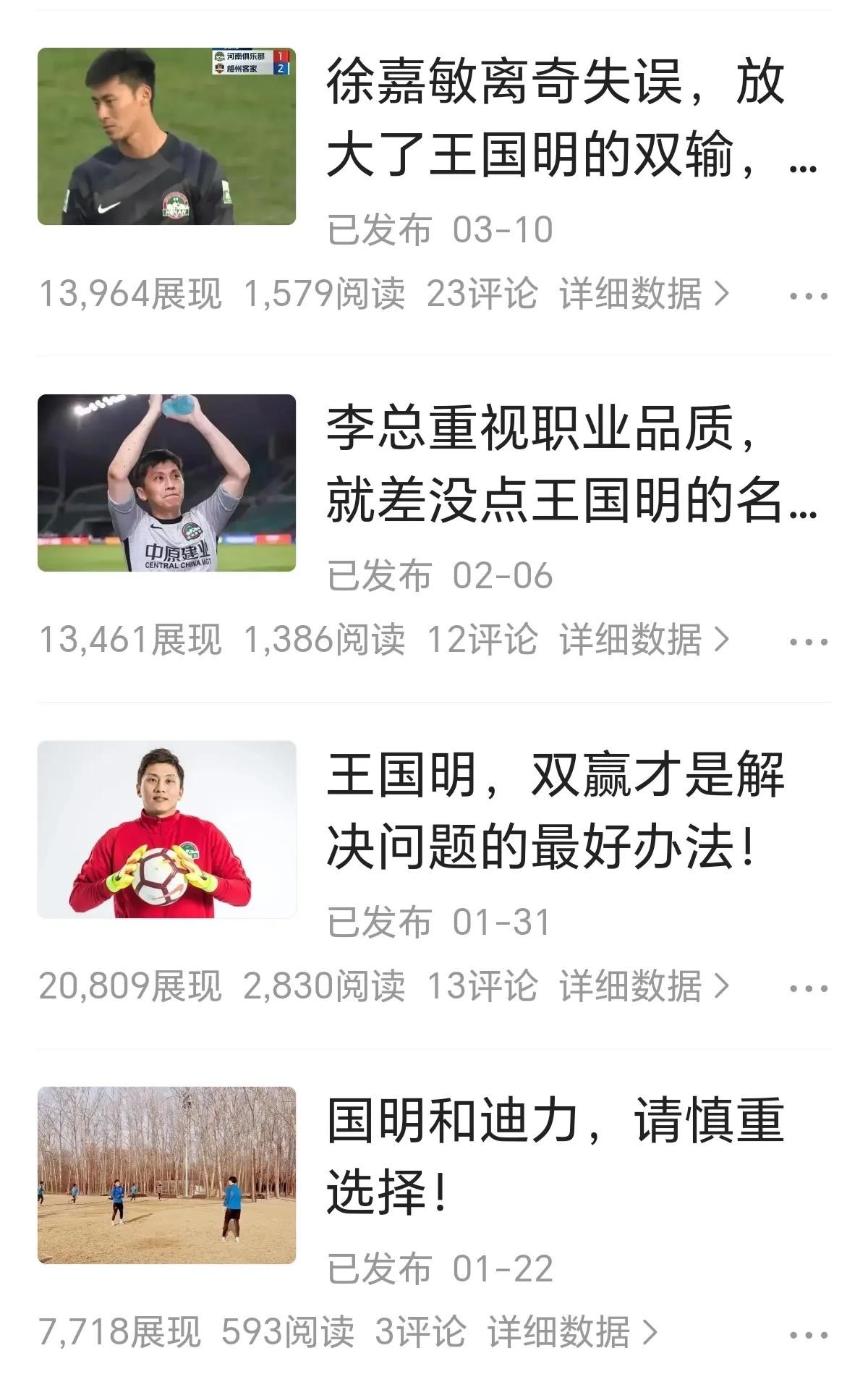Open more options for the 02-06 article
Screen dimensions: 868x1382
(808, 641)
